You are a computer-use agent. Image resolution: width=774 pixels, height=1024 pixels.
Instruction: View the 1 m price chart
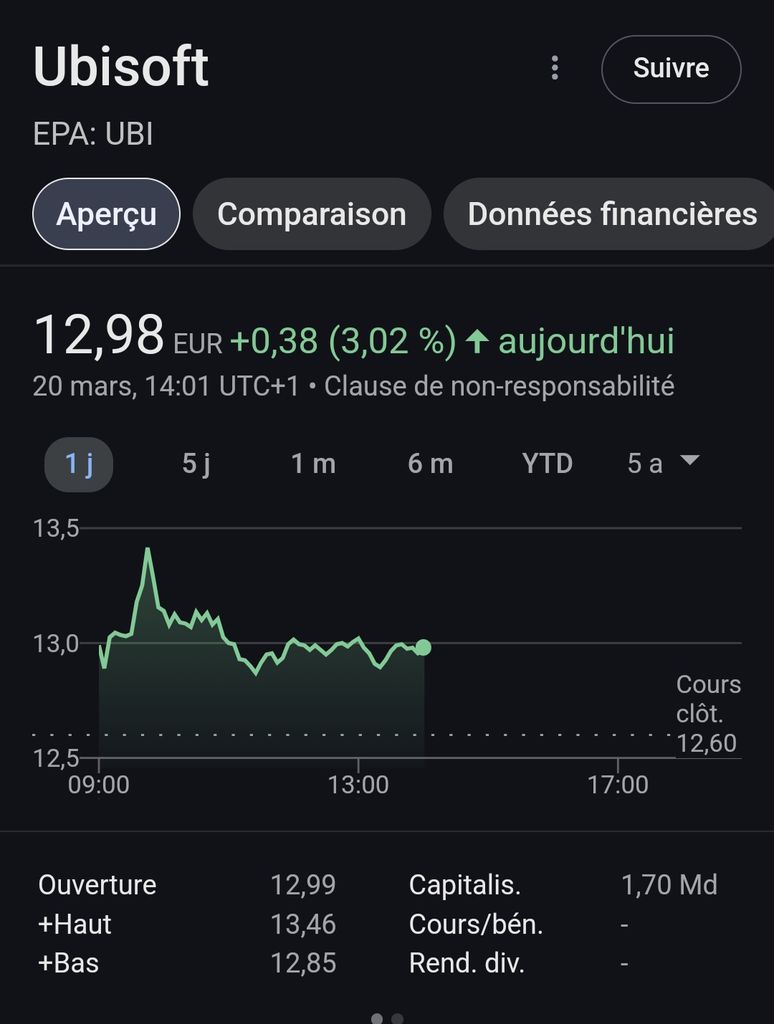(x=313, y=464)
